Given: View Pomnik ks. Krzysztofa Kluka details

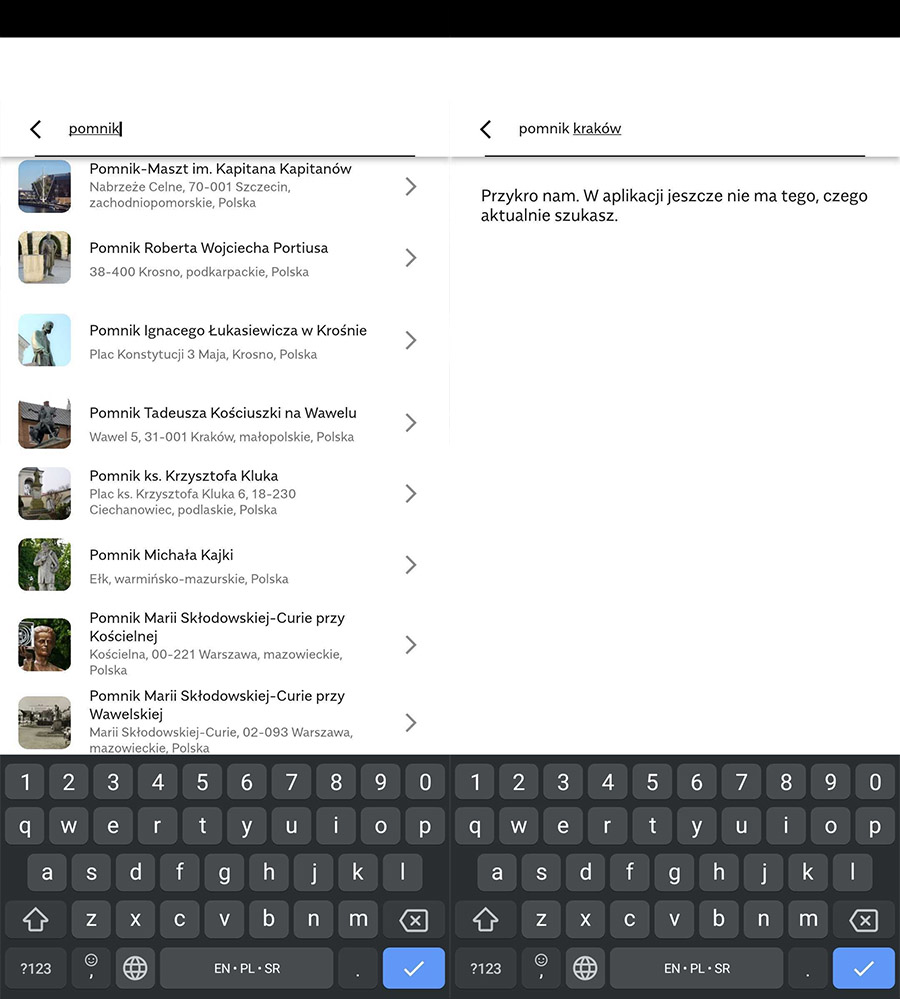Looking at the screenshot, I should (x=220, y=493).
